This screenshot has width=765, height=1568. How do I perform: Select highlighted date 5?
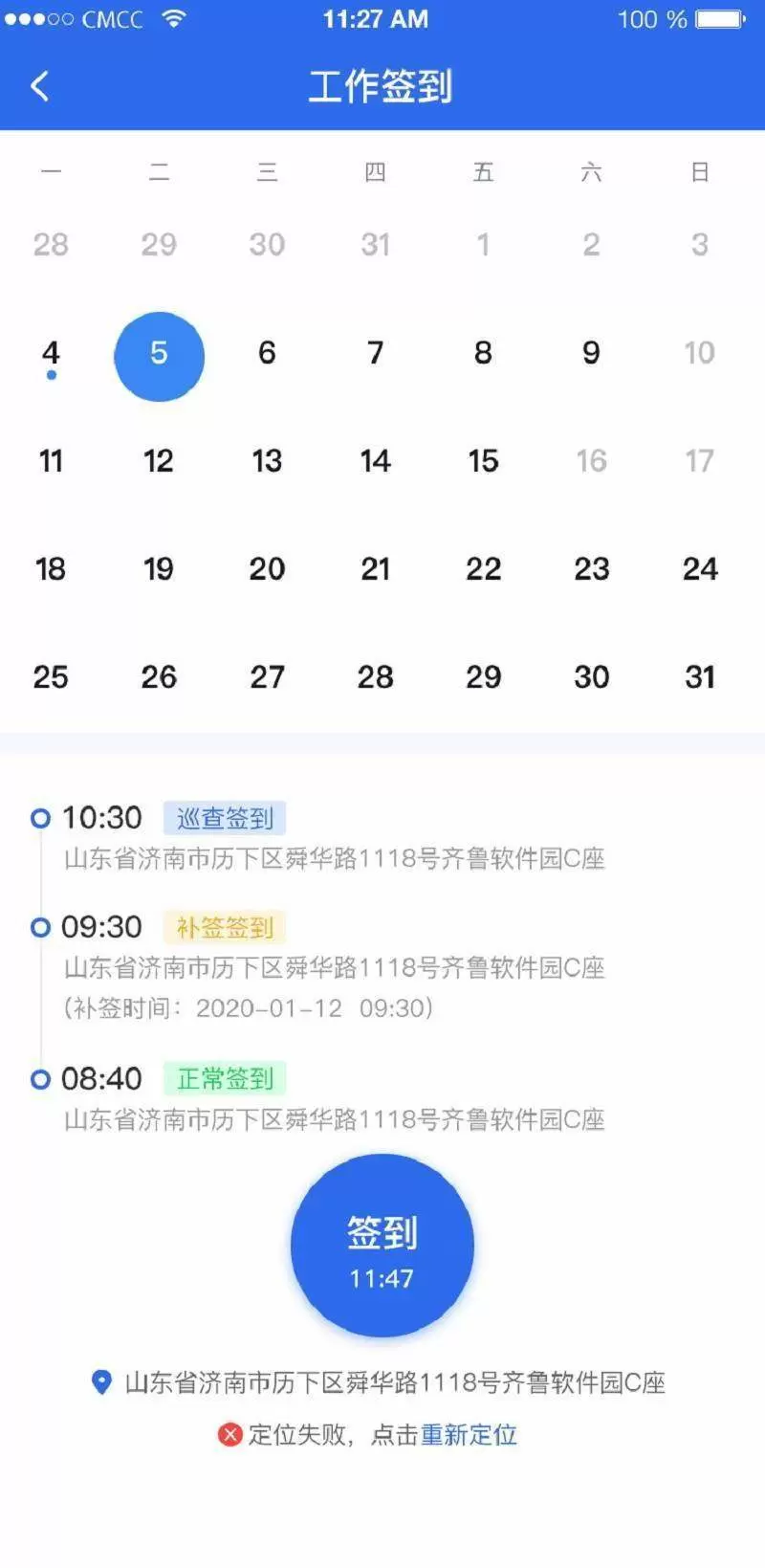159,355
